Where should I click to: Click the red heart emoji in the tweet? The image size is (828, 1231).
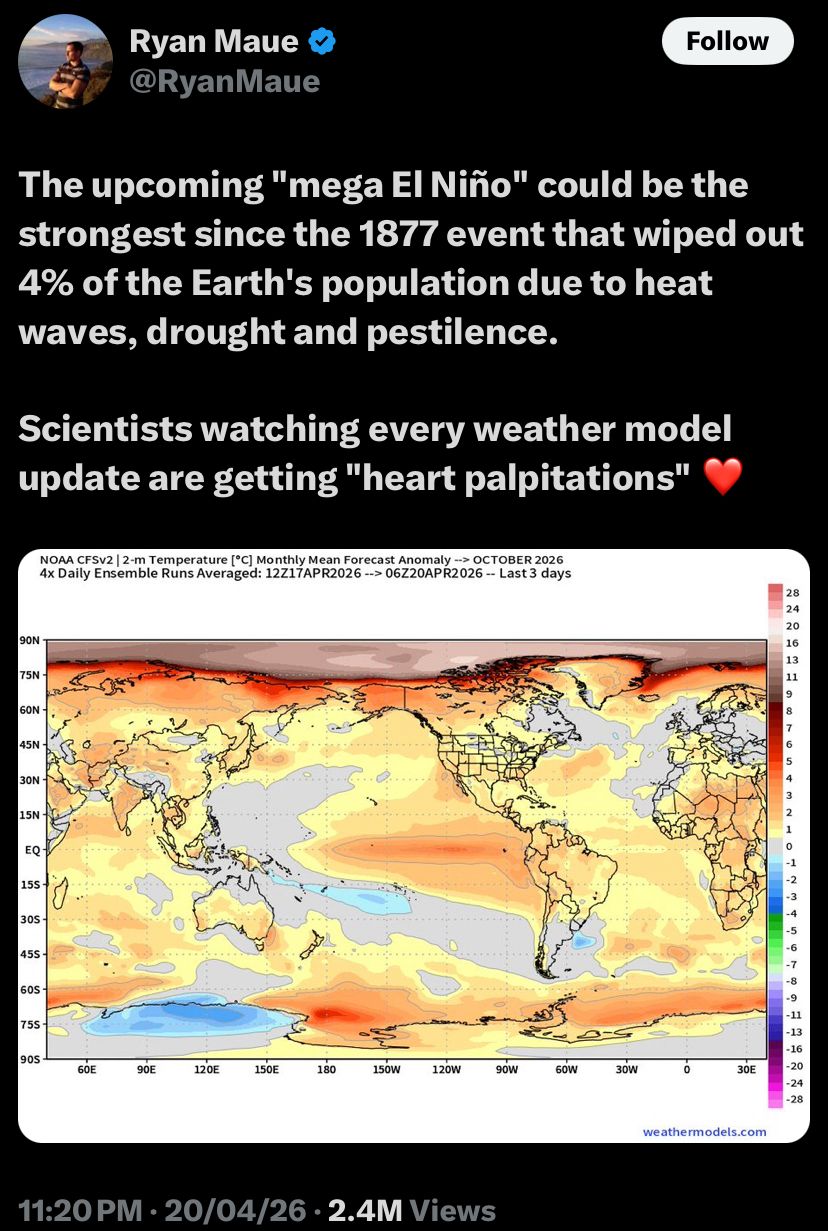[723, 477]
